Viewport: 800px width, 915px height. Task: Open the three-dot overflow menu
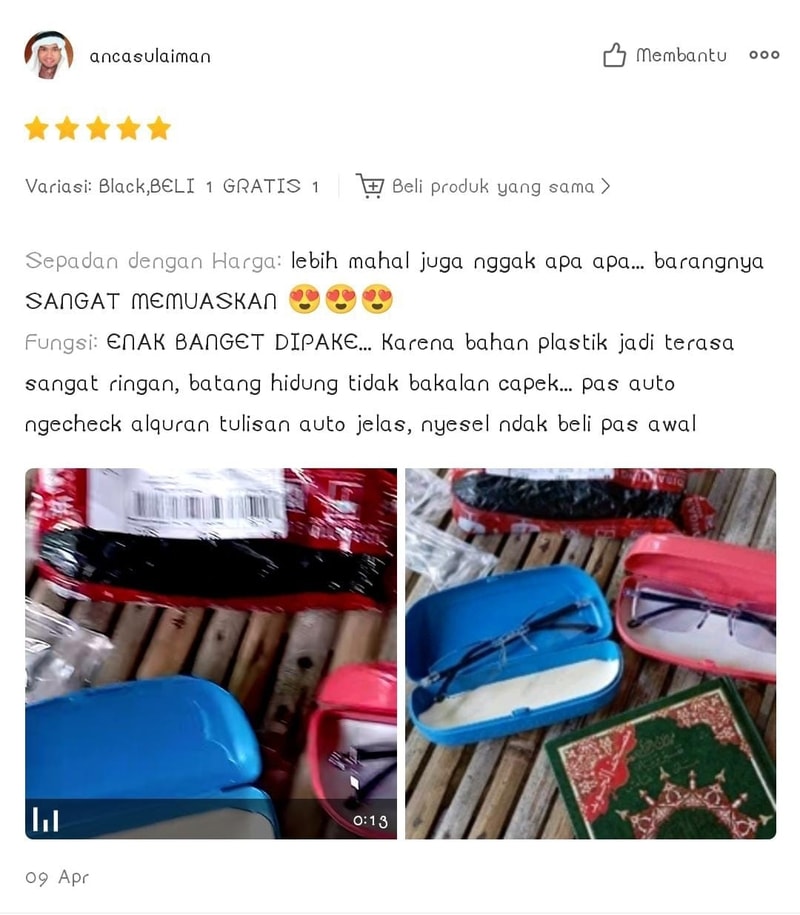click(764, 56)
